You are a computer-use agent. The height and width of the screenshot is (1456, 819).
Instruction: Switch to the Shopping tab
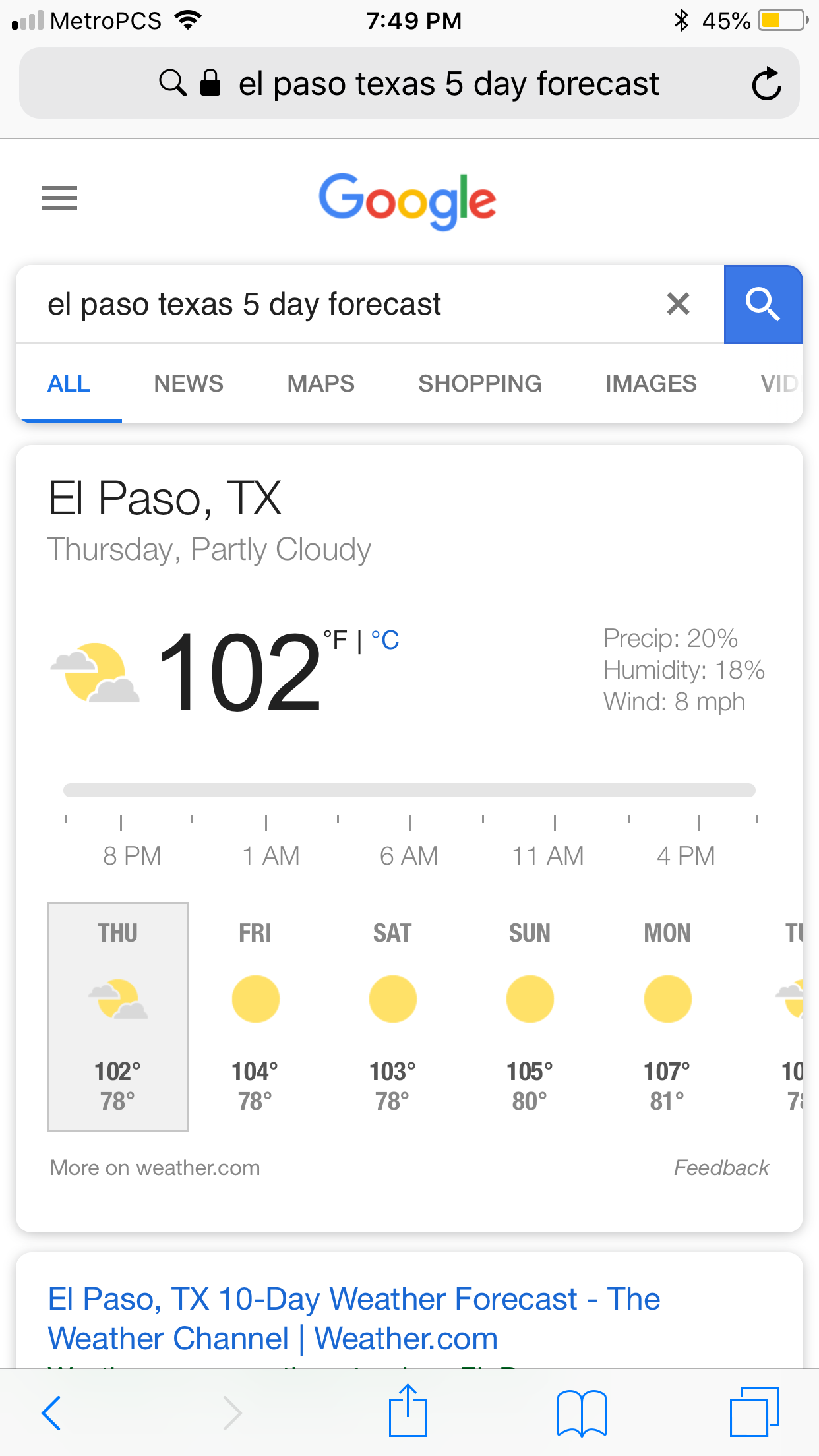(479, 384)
